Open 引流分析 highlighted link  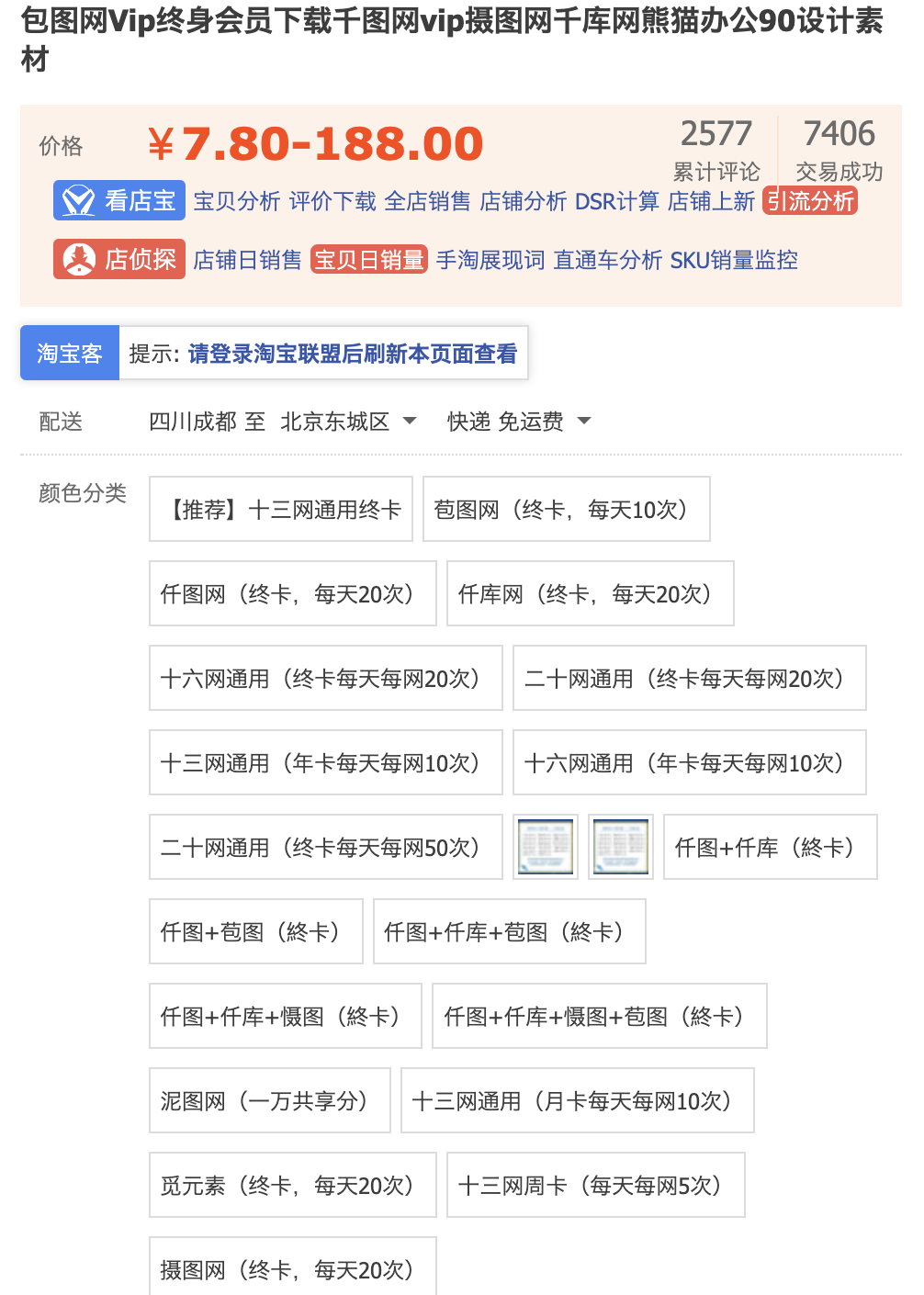pyautogui.click(x=809, y=201)
